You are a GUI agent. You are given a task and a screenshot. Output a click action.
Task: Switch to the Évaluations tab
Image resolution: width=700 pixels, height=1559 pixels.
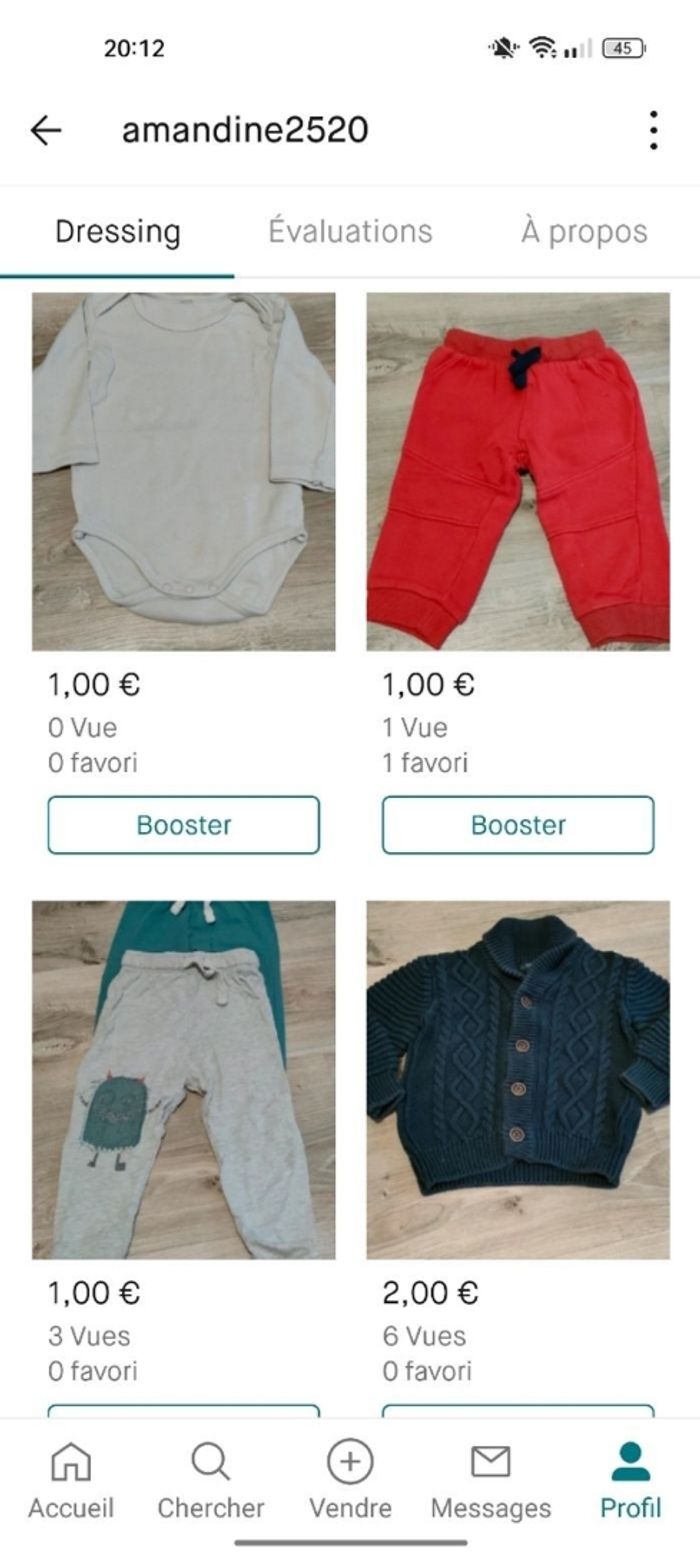pos(350,231)
